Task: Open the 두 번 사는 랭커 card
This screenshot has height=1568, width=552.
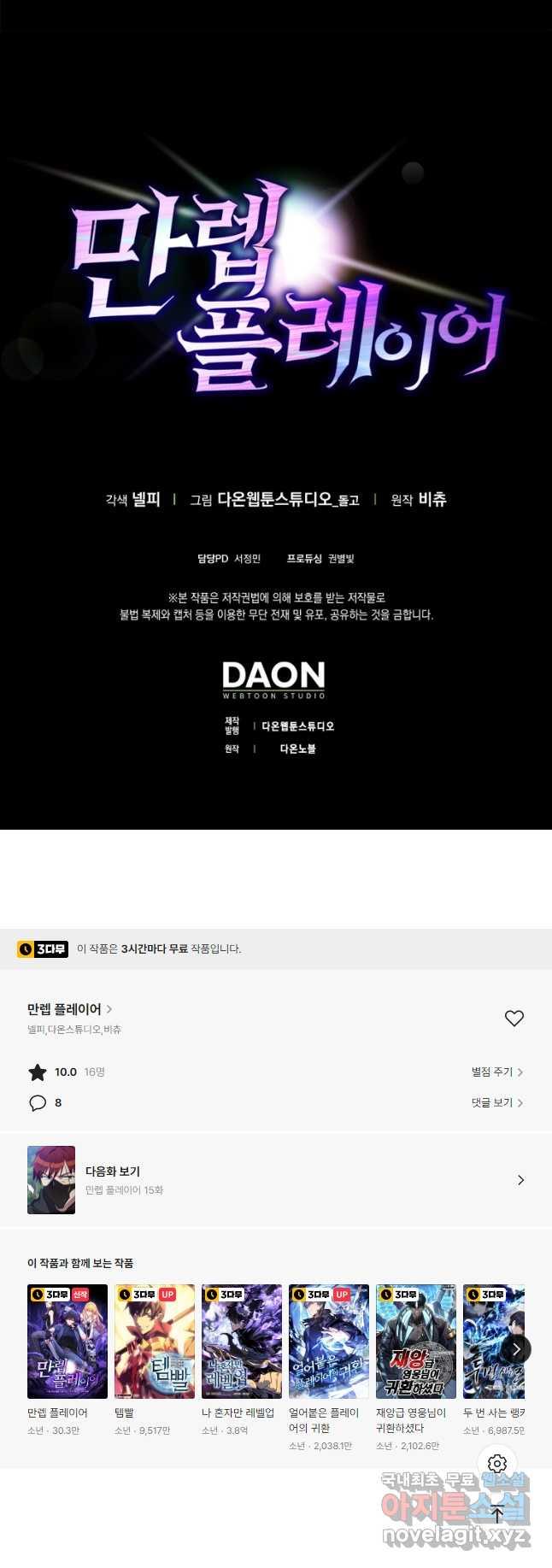Action: pyautogui.click(x=493, y=1342)
